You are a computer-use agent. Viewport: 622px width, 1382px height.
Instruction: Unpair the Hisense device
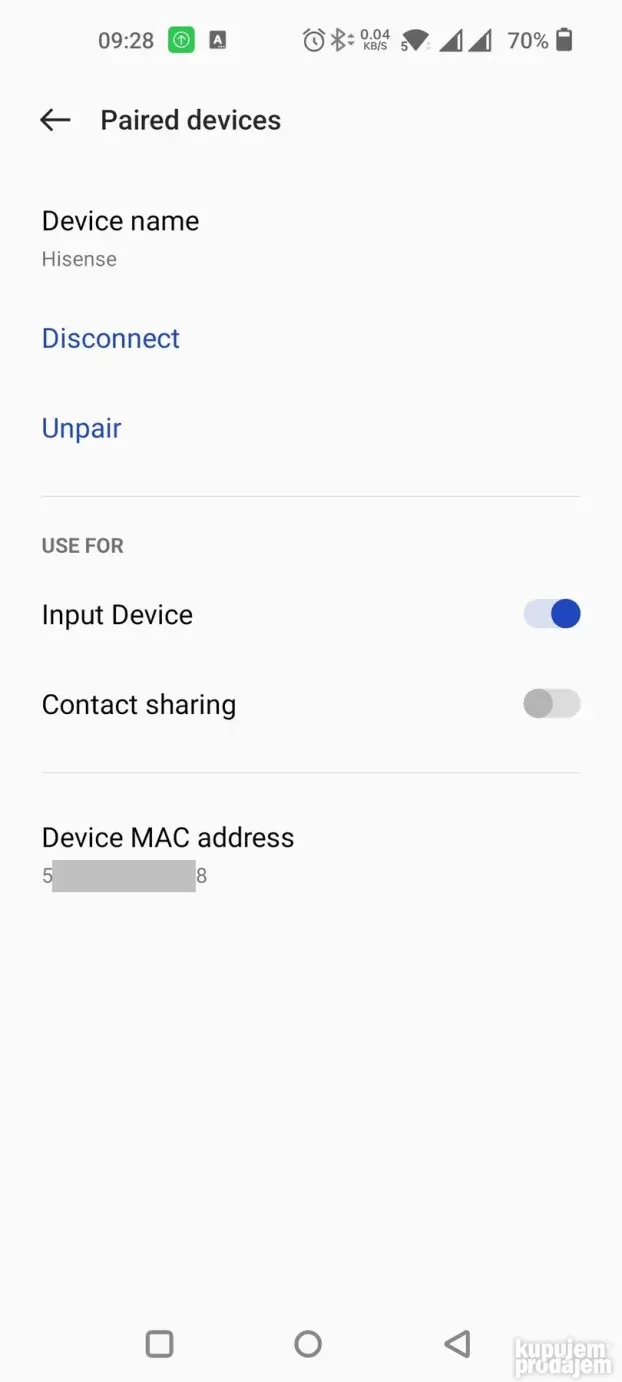tap(82, 428)
